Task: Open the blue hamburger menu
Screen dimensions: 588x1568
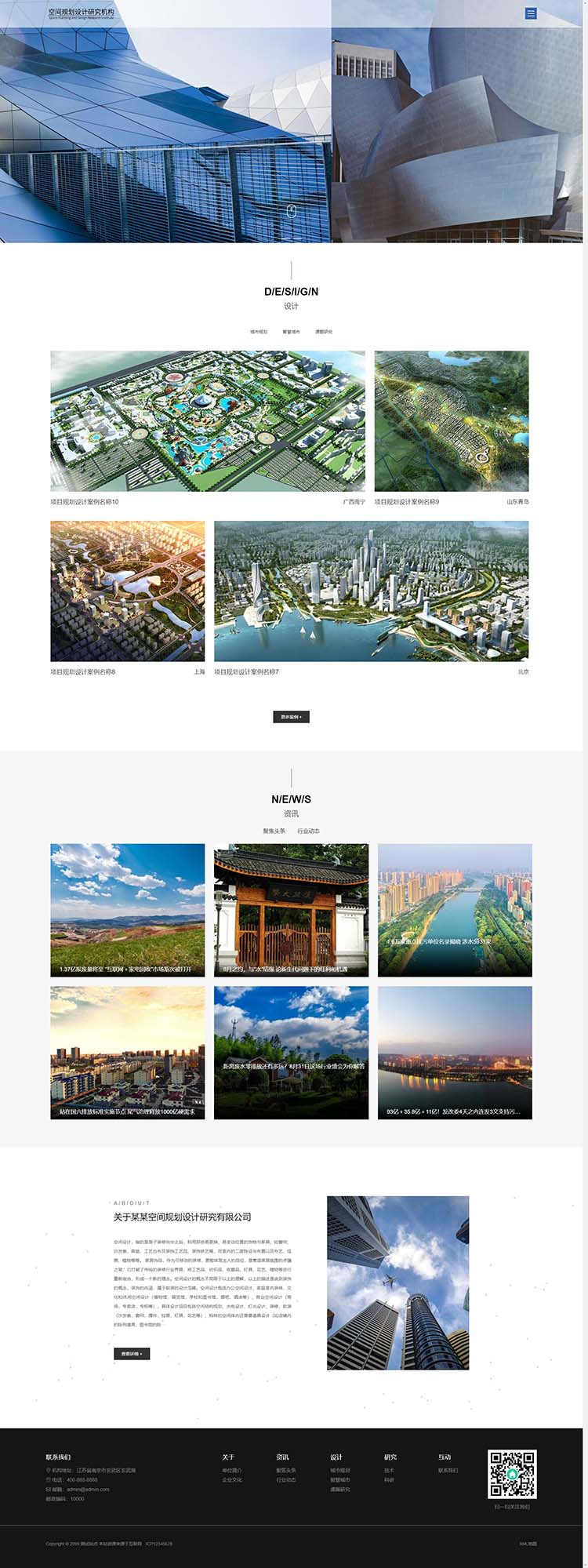Action: [531, 13]
